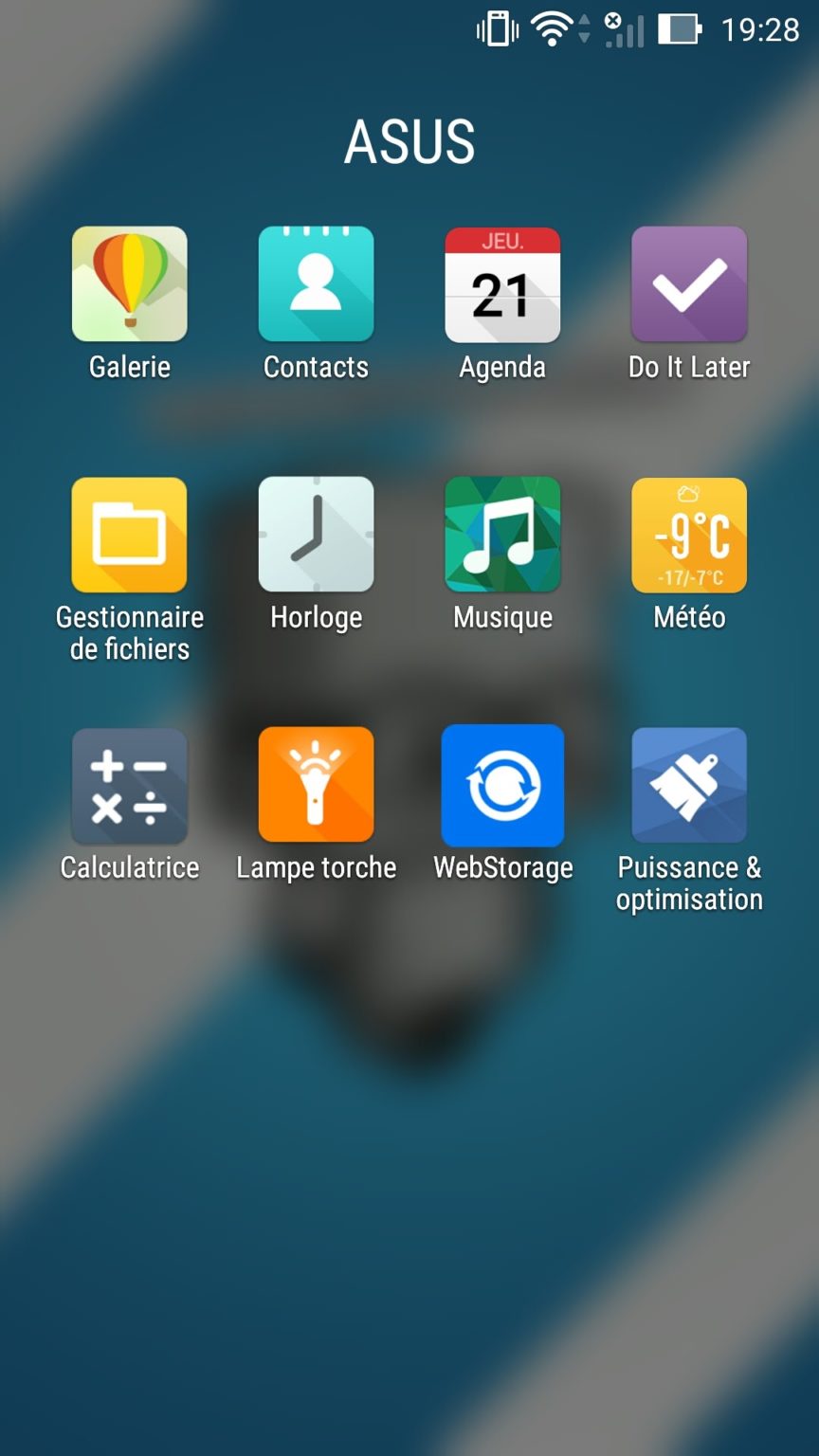Open the Agenda calendar app
Screen dimensions: 819x1456
point(502,284)
